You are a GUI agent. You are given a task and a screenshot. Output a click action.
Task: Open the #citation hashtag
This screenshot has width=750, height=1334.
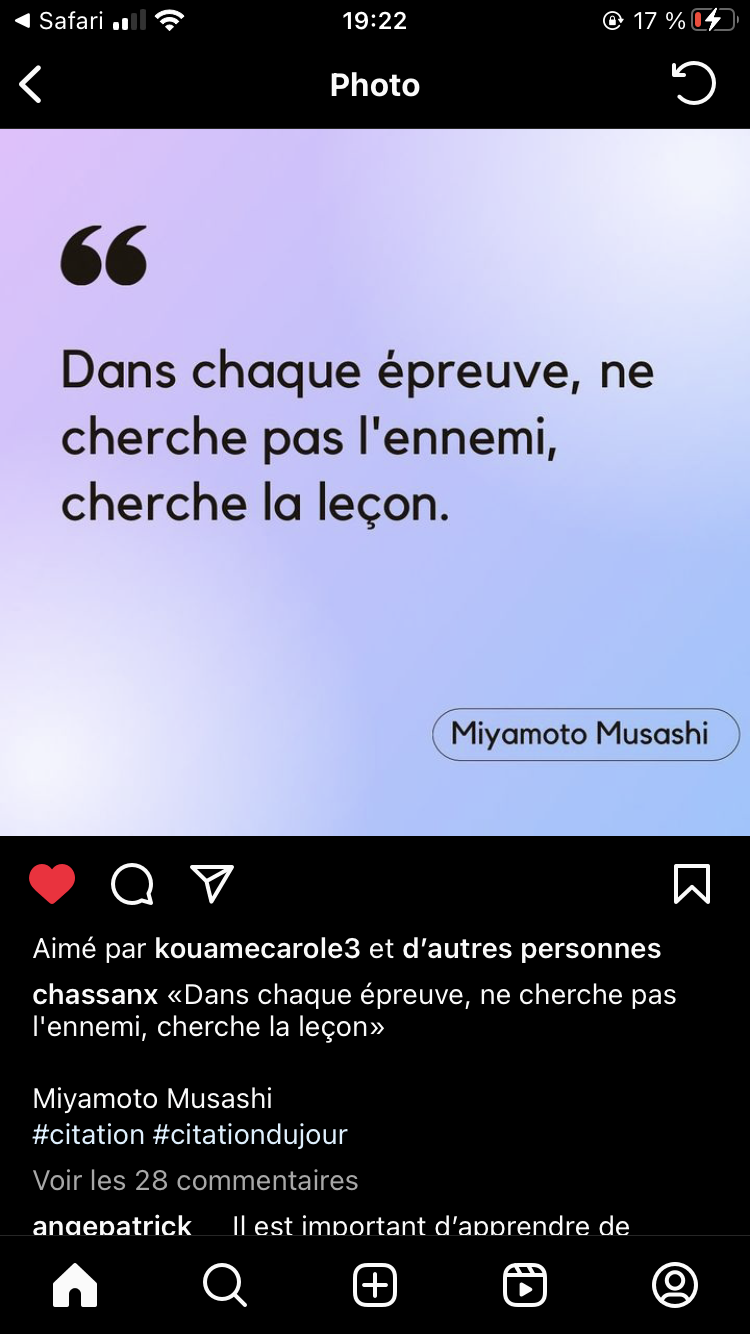[89, 1135]
